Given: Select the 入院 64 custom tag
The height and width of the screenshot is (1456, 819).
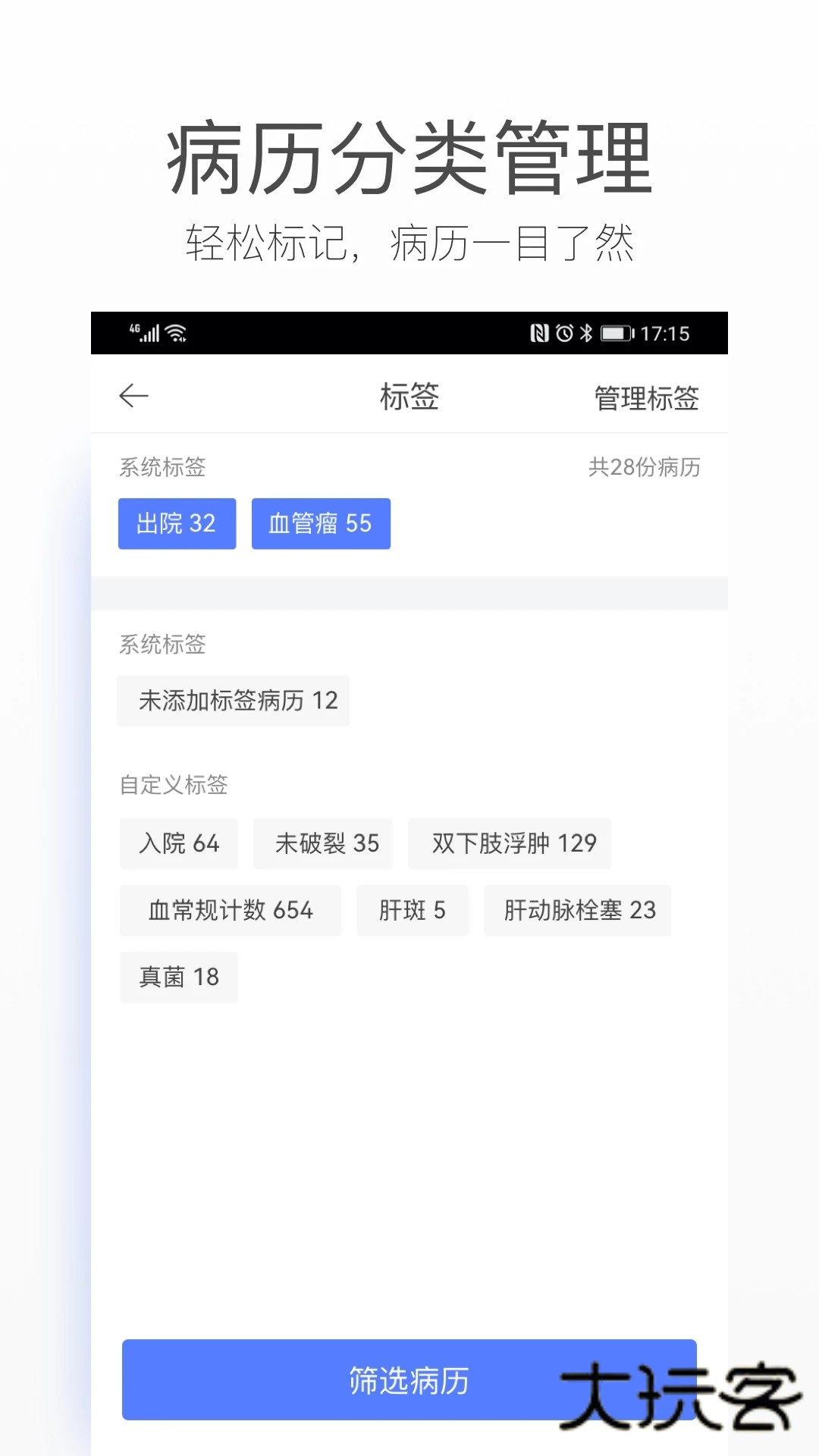Looking at the screenshot, I should coord(178,843).
